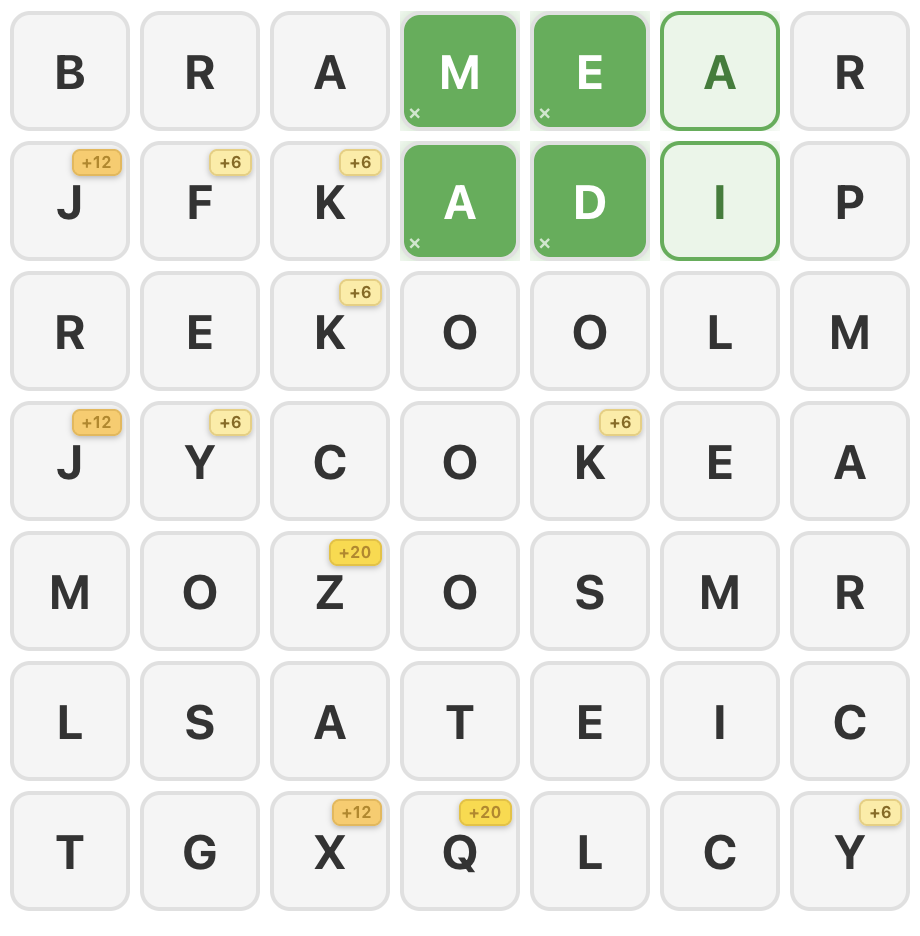
Task: Deselect the solid green D tile
Action: coord(589,201)
